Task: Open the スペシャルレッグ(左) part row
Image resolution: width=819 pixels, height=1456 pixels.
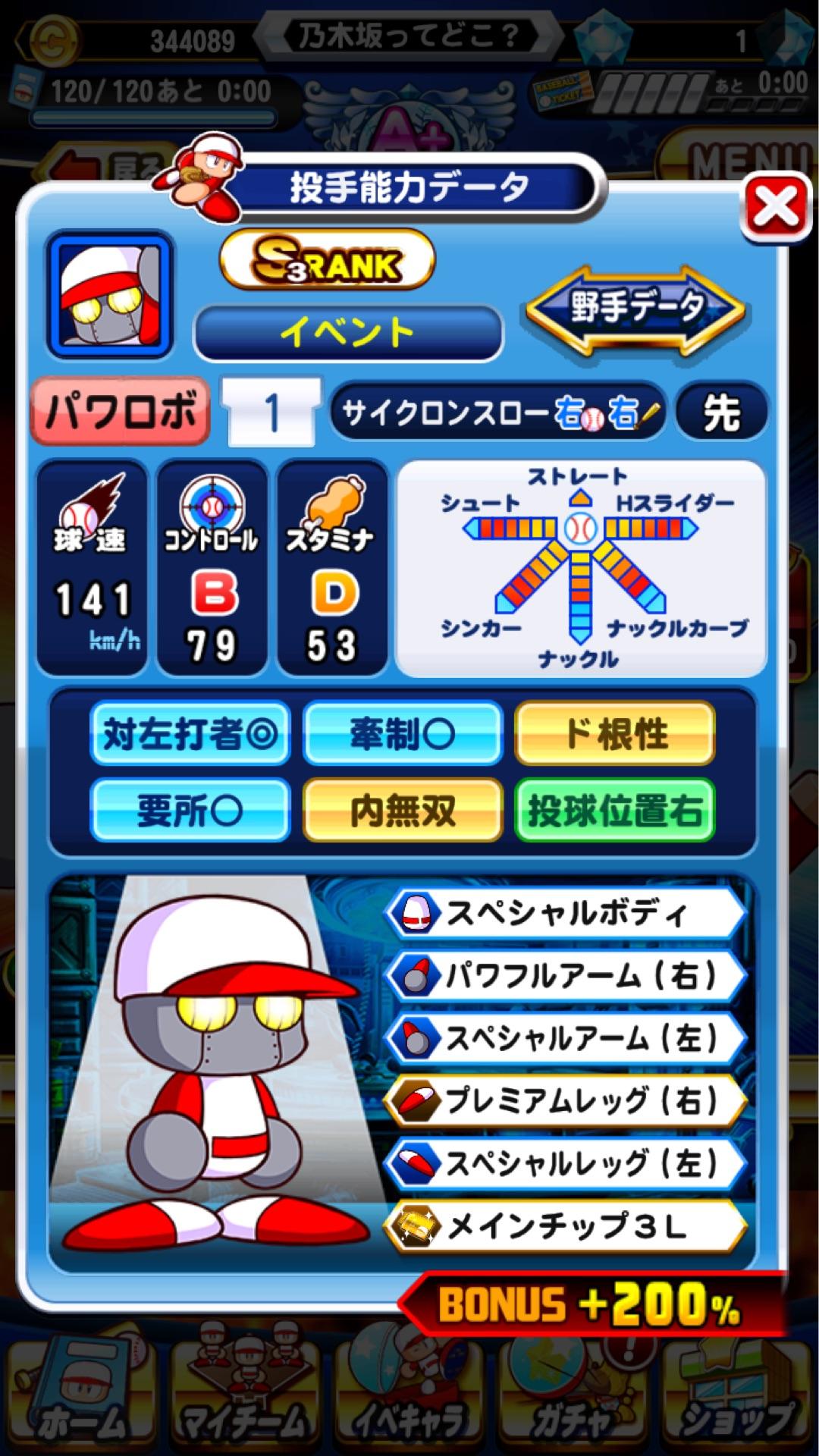Action: click(x=566, y=1163)
